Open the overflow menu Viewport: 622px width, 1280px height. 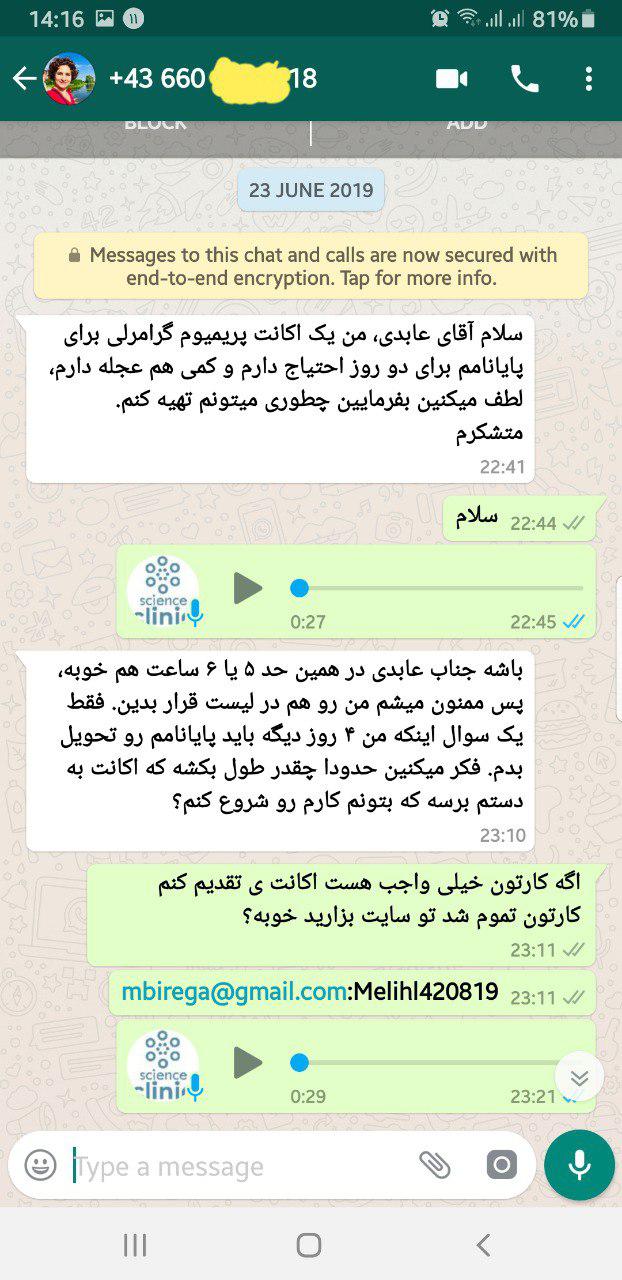coord(589,79)
